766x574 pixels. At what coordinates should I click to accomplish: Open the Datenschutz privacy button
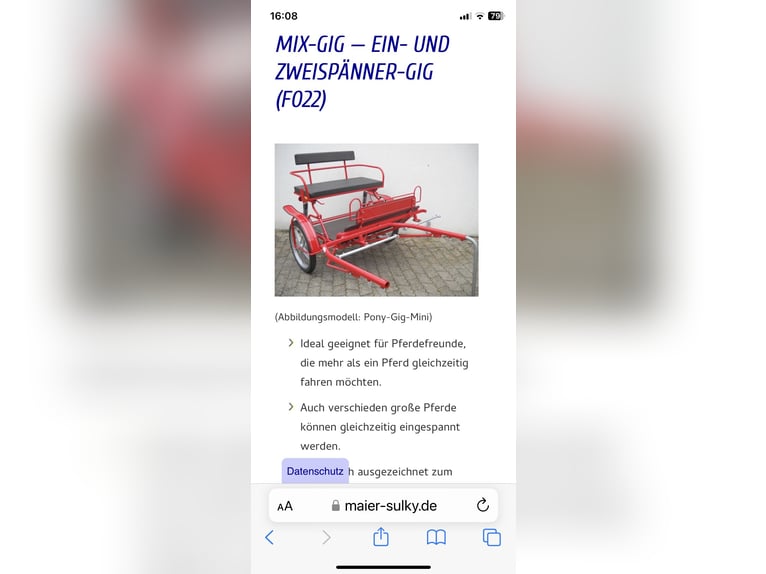[315, 471]
